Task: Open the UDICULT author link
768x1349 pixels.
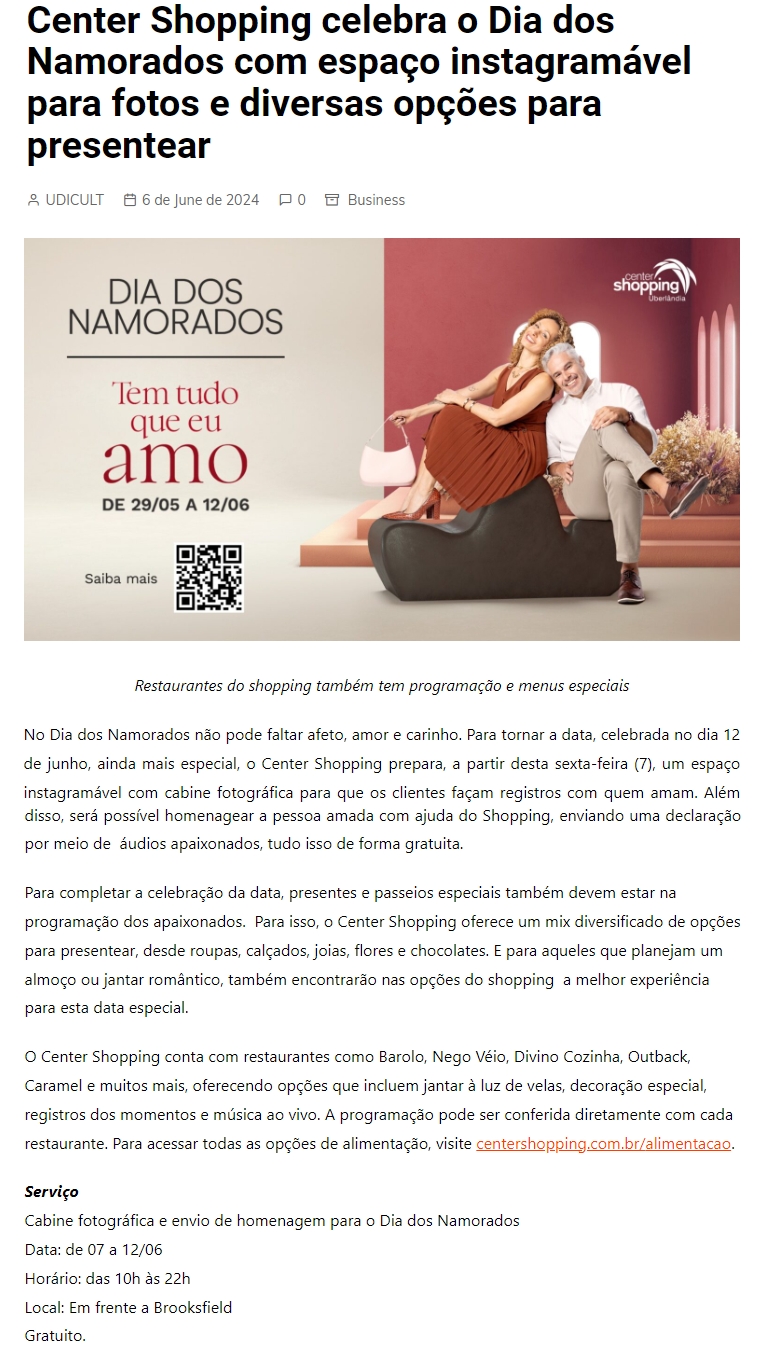Action: (x=74, y=200)
